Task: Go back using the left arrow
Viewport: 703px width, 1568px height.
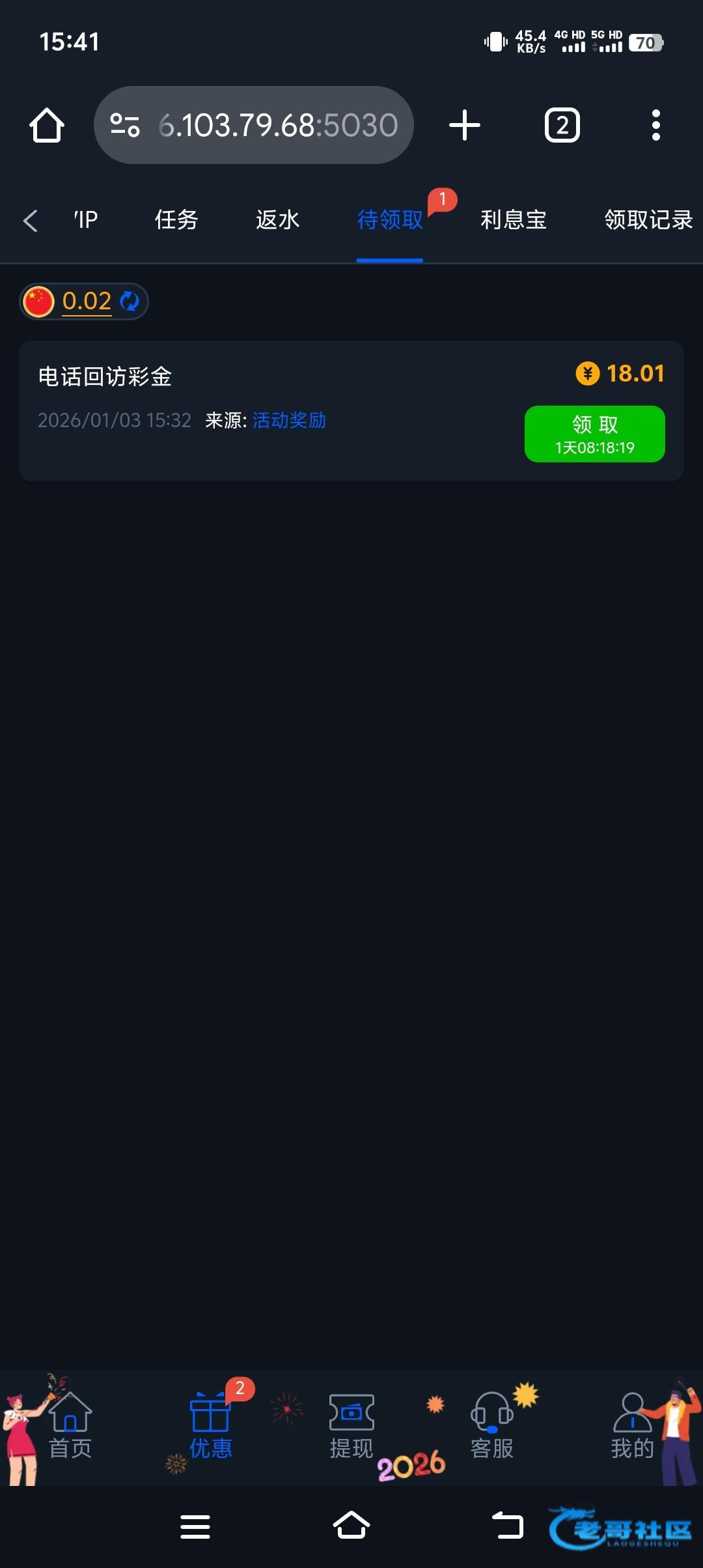Action: [x=31, y=221]
